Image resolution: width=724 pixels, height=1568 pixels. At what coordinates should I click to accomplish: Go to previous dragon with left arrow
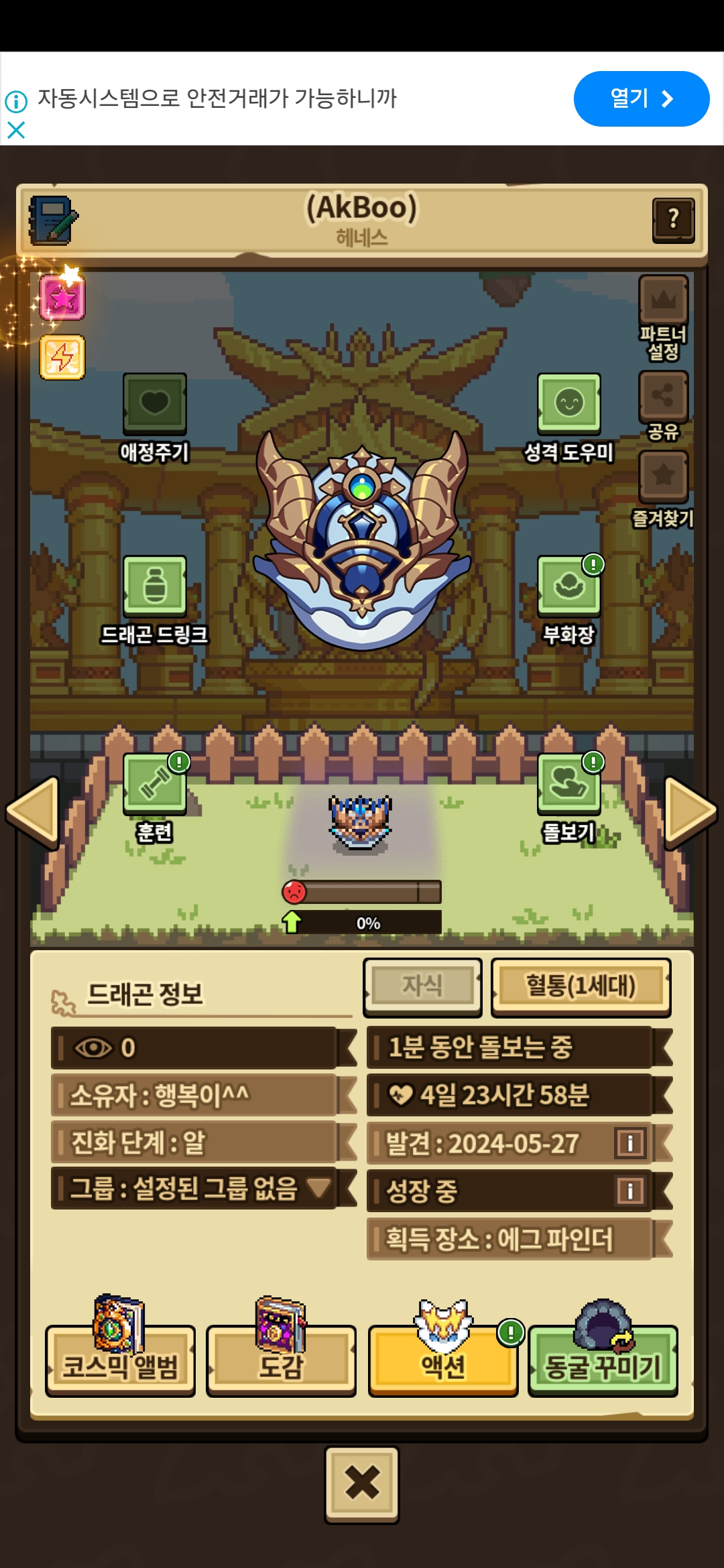click(32, 812)
